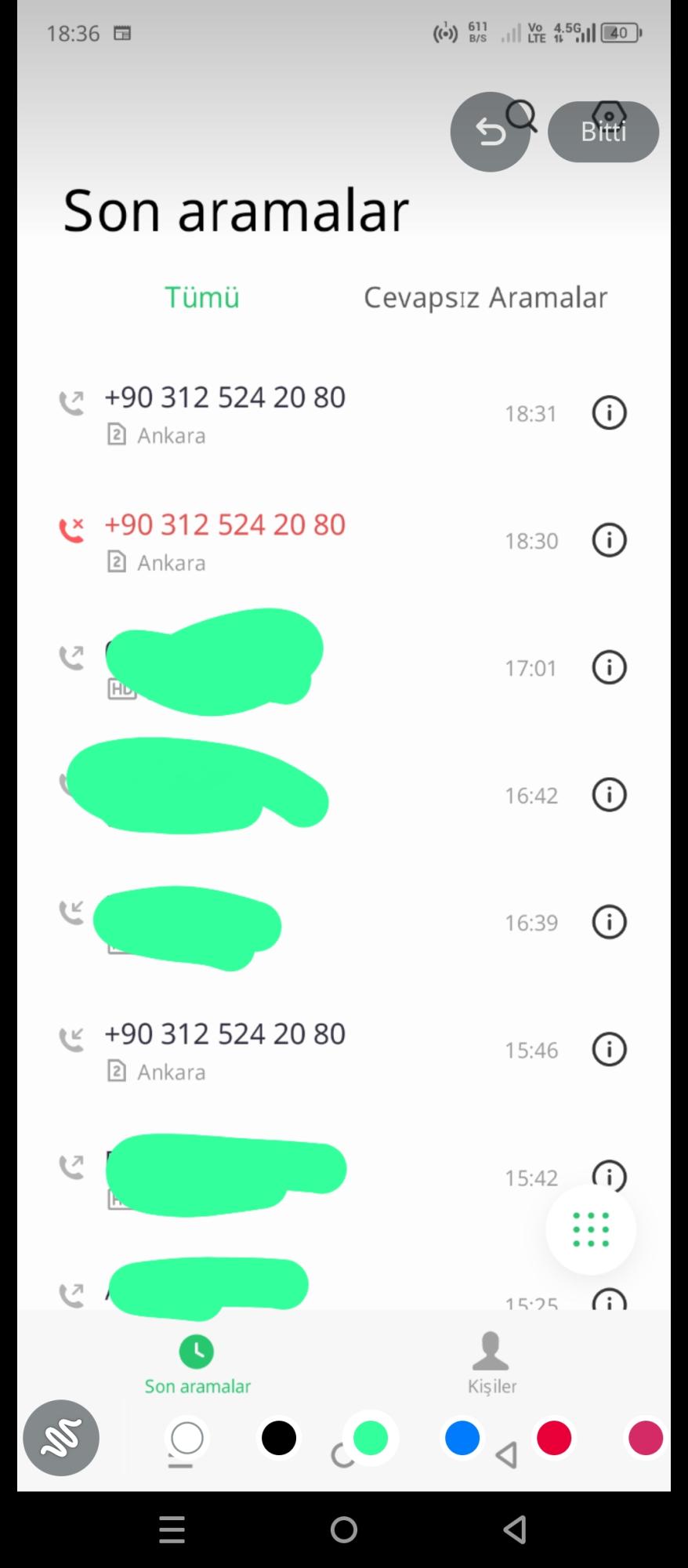Open info for the 16:39 call
Viewport: 688px width, 1568px height.
[609, 922]
